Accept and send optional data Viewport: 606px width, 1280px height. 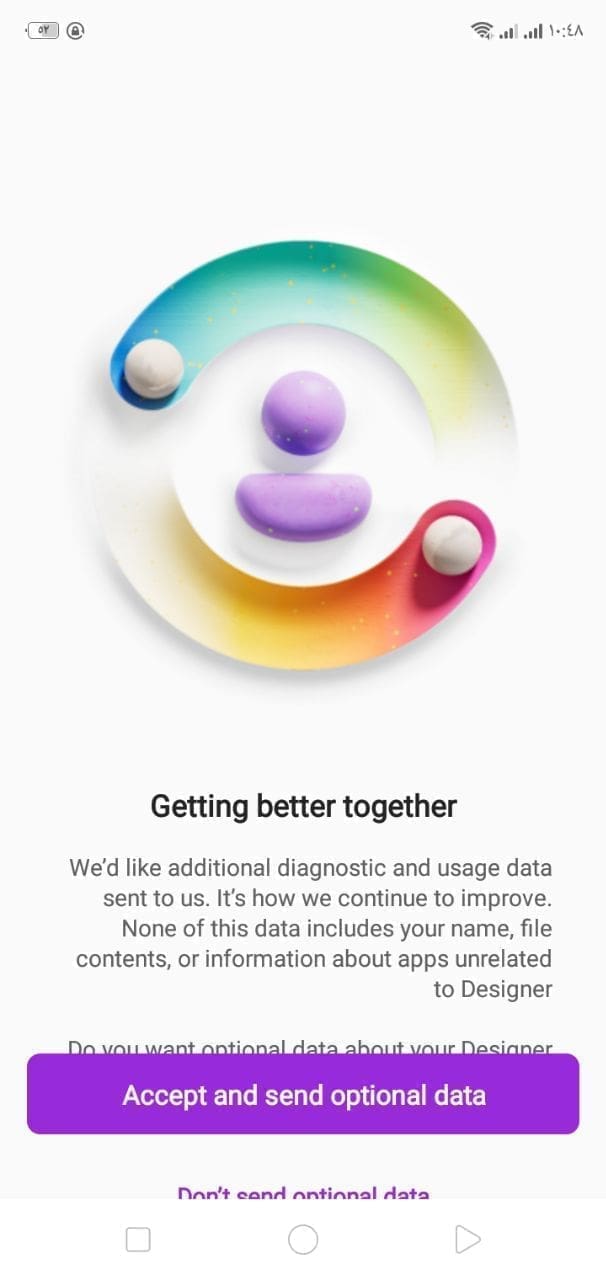click(303, 1094)
